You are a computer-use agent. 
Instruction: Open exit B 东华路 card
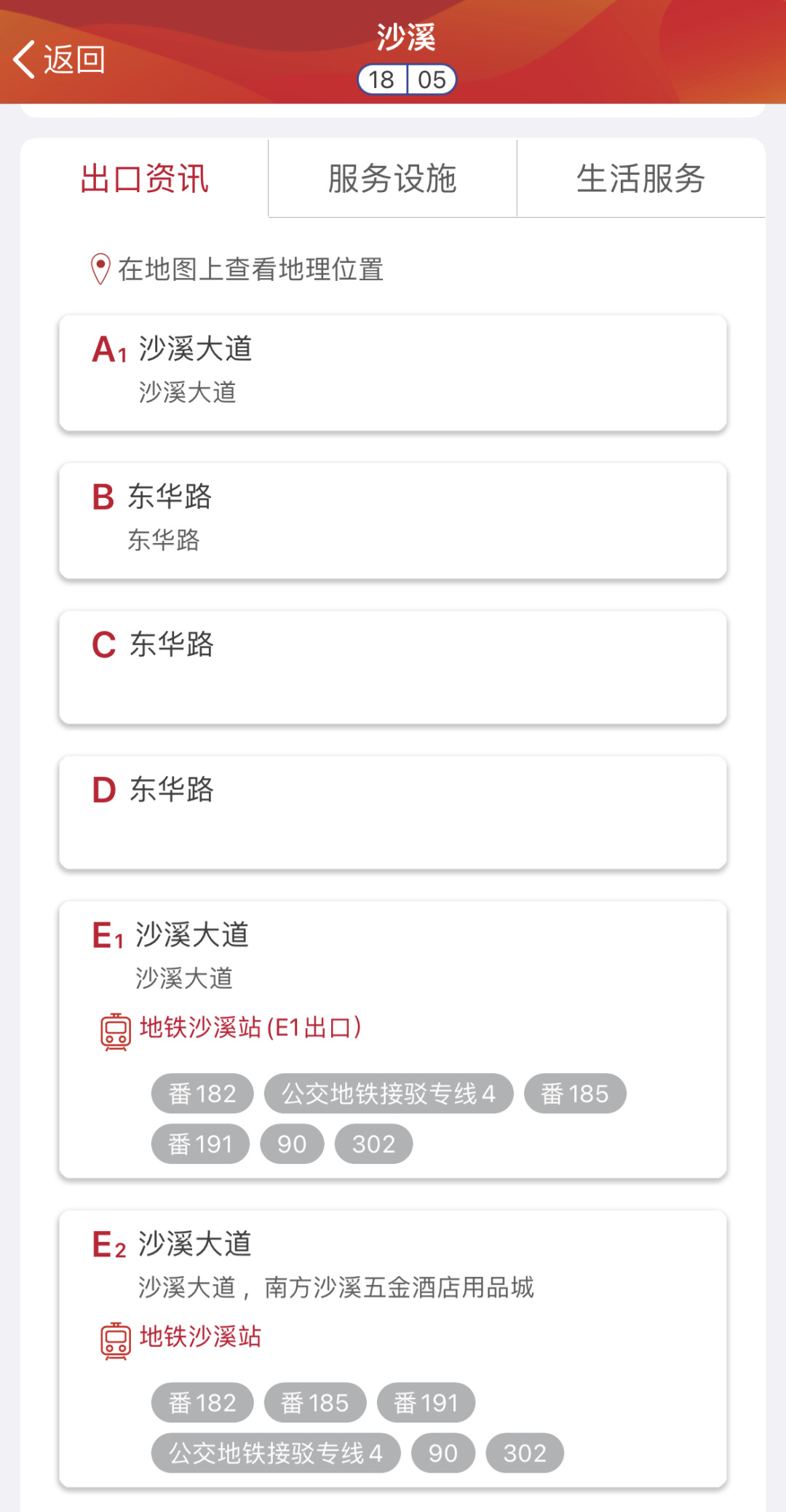pos(392,520)
